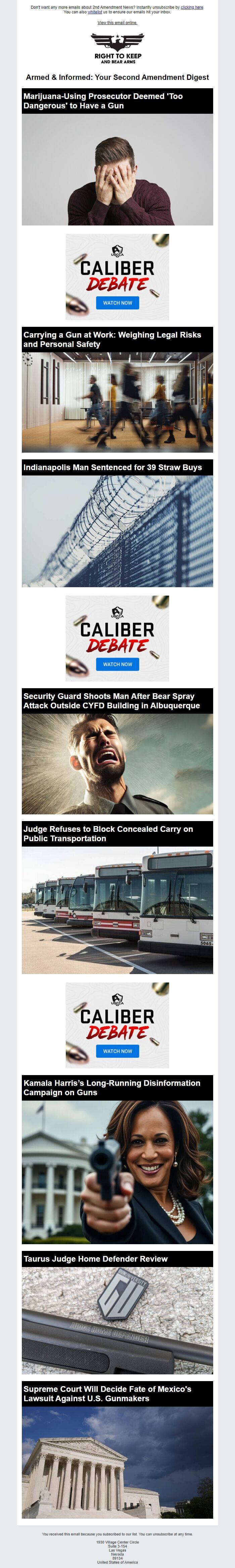Open Indianapolis Man Sentenced for 39 Straw Buys
This screenshot has height=1568, width=235.
click(x=112, y=467)
